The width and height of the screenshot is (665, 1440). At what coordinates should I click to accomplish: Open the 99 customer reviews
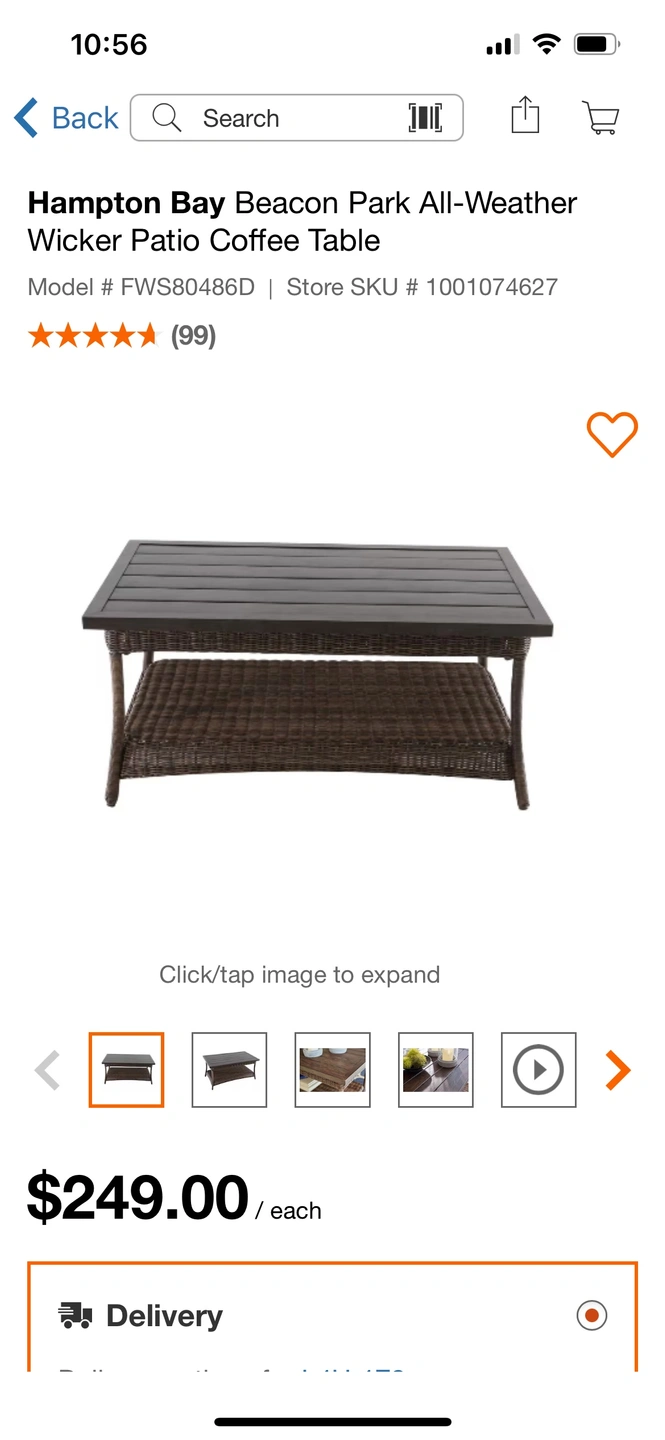(193, 335)
